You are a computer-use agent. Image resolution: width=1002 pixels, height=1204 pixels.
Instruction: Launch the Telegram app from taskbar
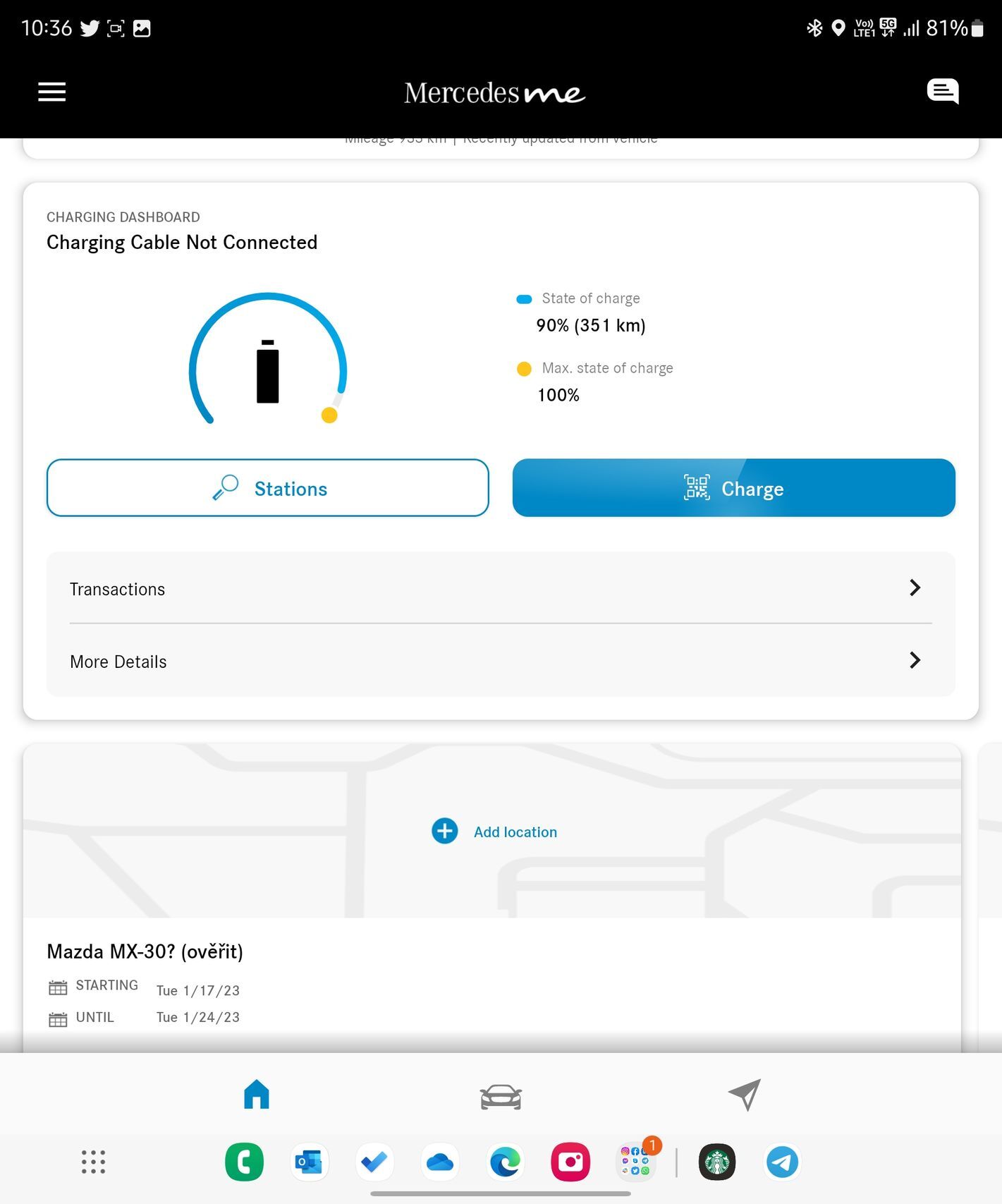point(782,1162)
